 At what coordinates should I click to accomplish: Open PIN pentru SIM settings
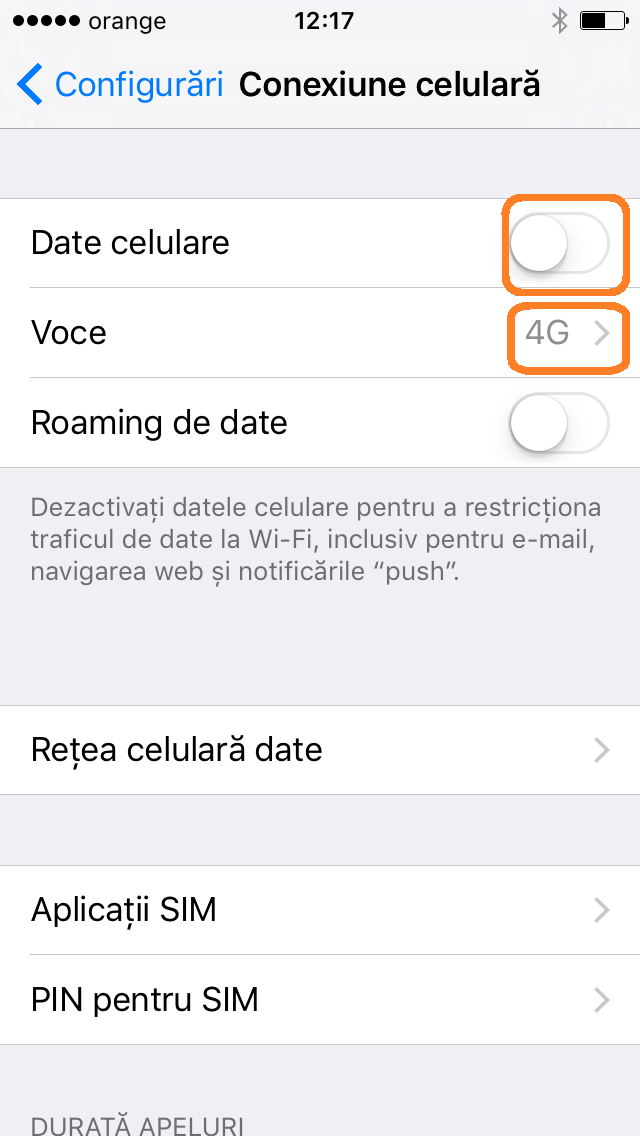click(x=320, y=1000)
